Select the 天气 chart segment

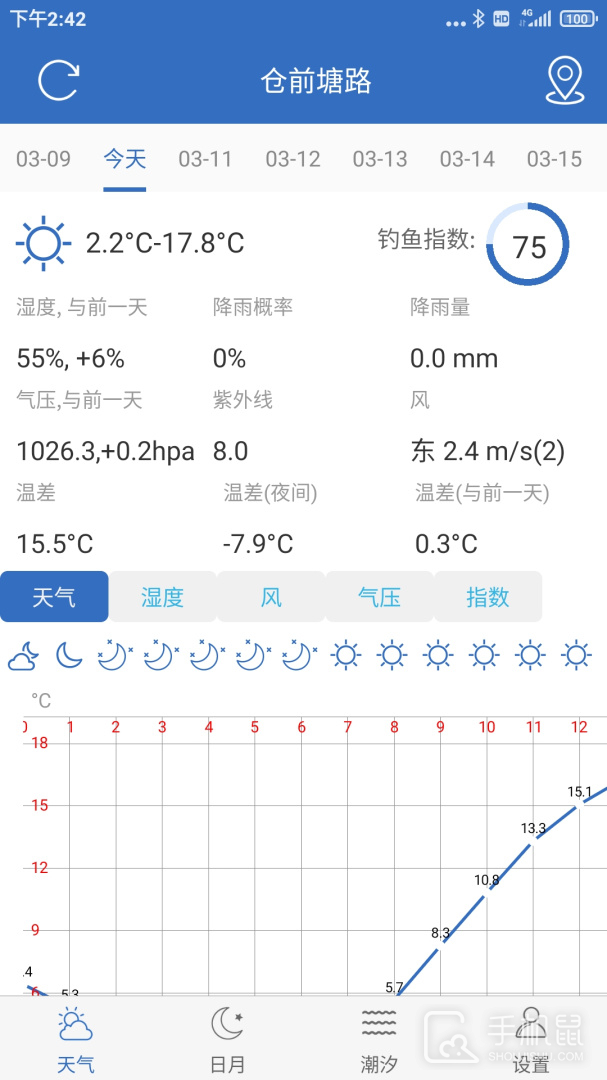[x=54, y=596]
